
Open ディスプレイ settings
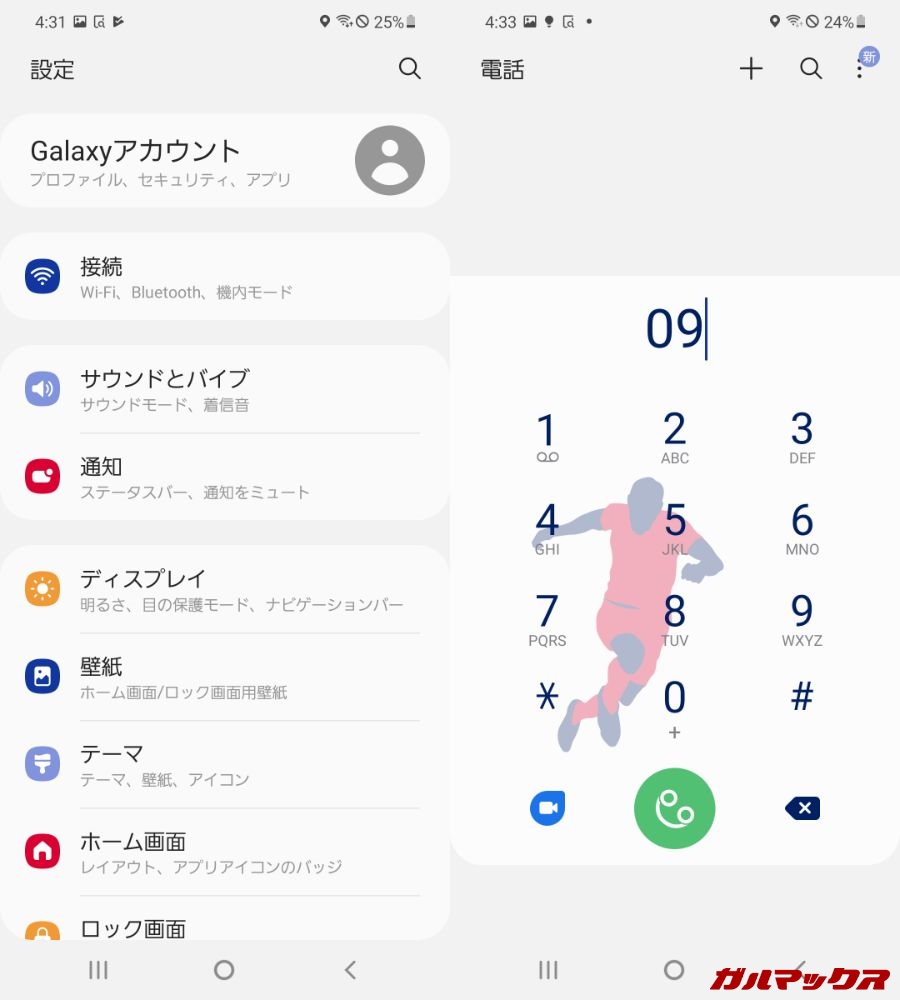225,589
